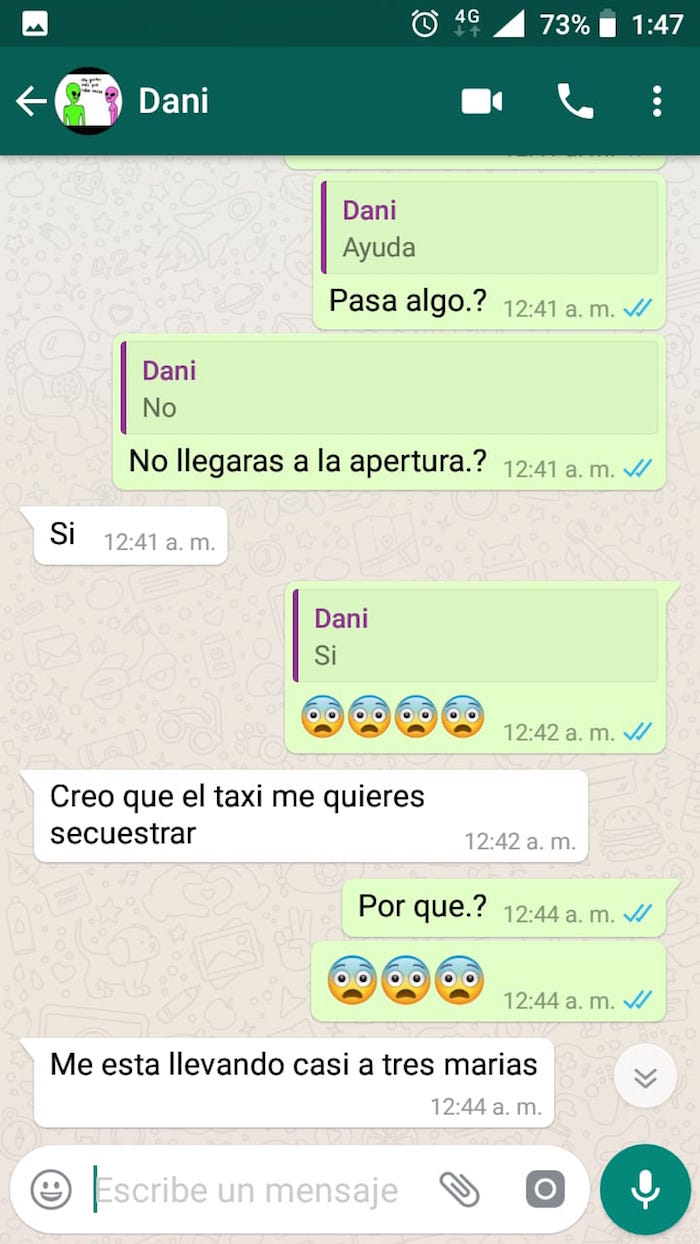Jump to the latest message
Image resolution: width=700 pixels, height=1244 pixels.
(x=645, y=1076)
